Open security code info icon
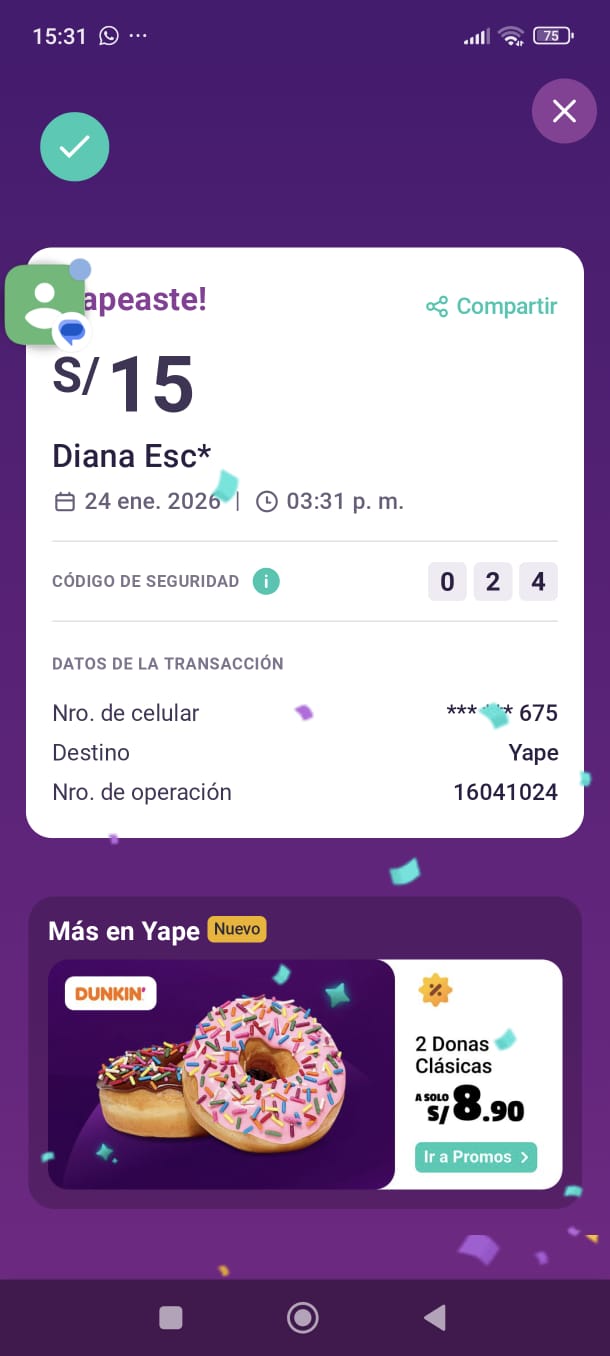Screen dimensions: 610x1356 click(x=266, y=581)
